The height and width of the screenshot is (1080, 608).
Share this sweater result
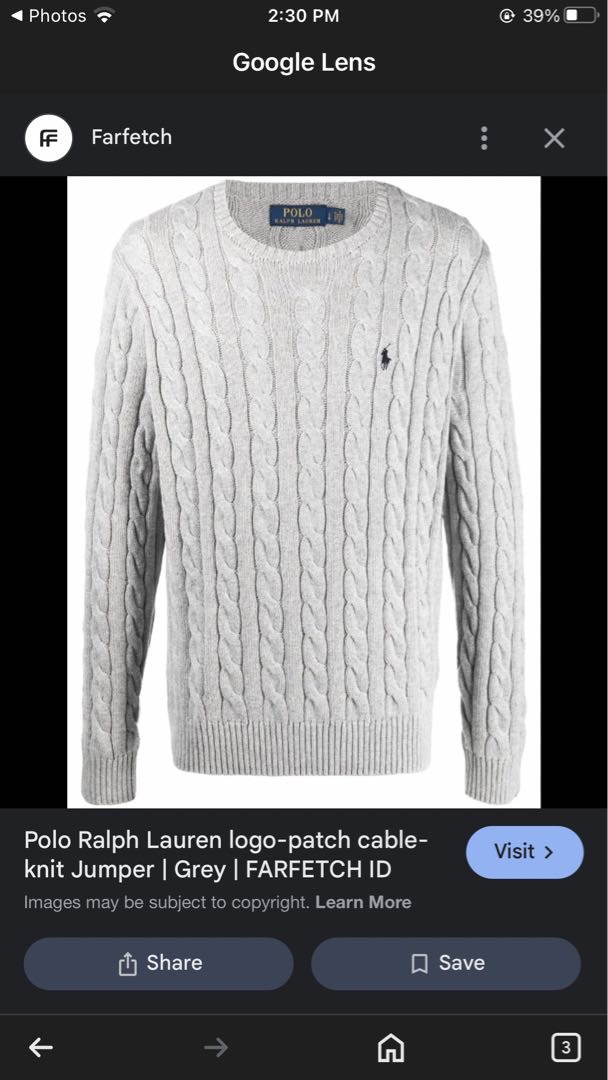click(159, 963)
